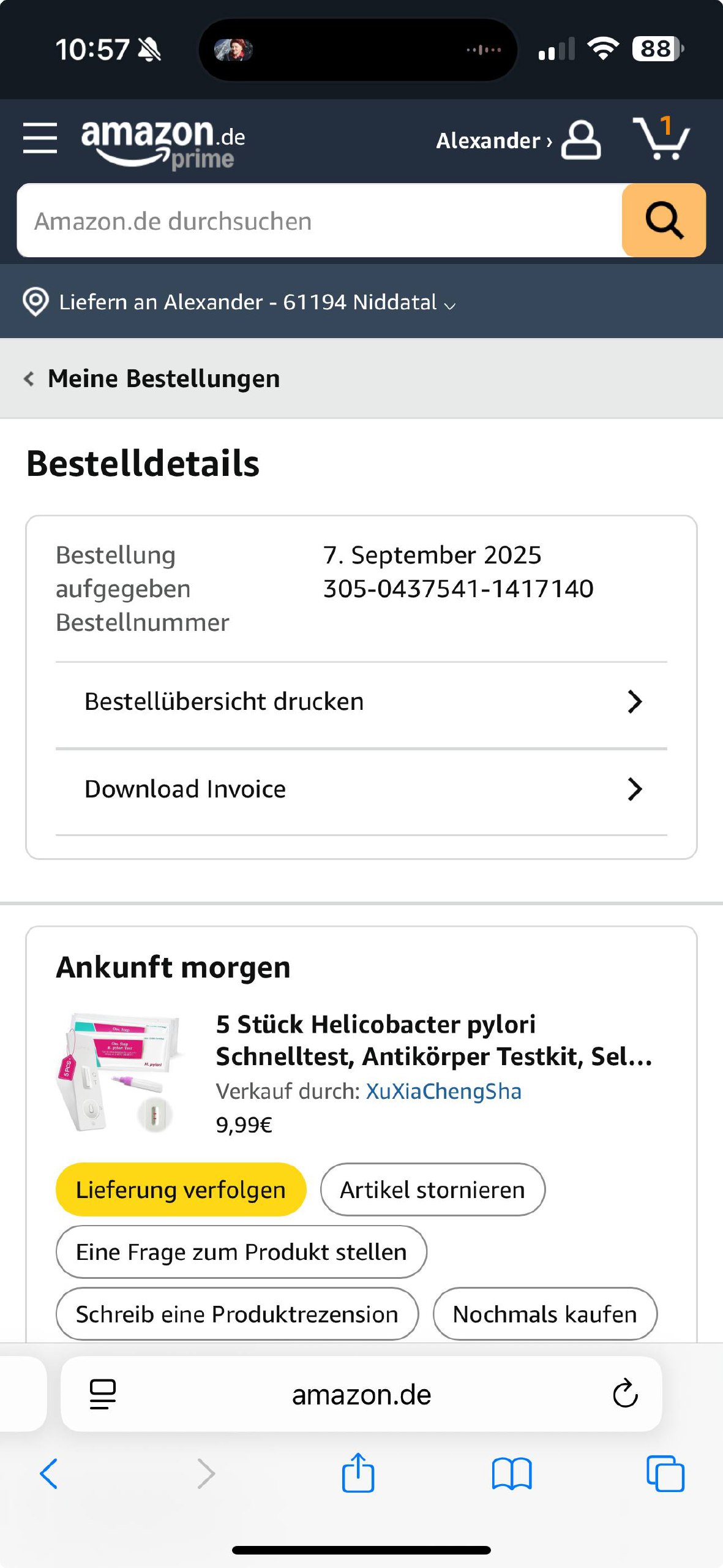
Task: Go back to Meine Bestellungen
Action: 152,379
